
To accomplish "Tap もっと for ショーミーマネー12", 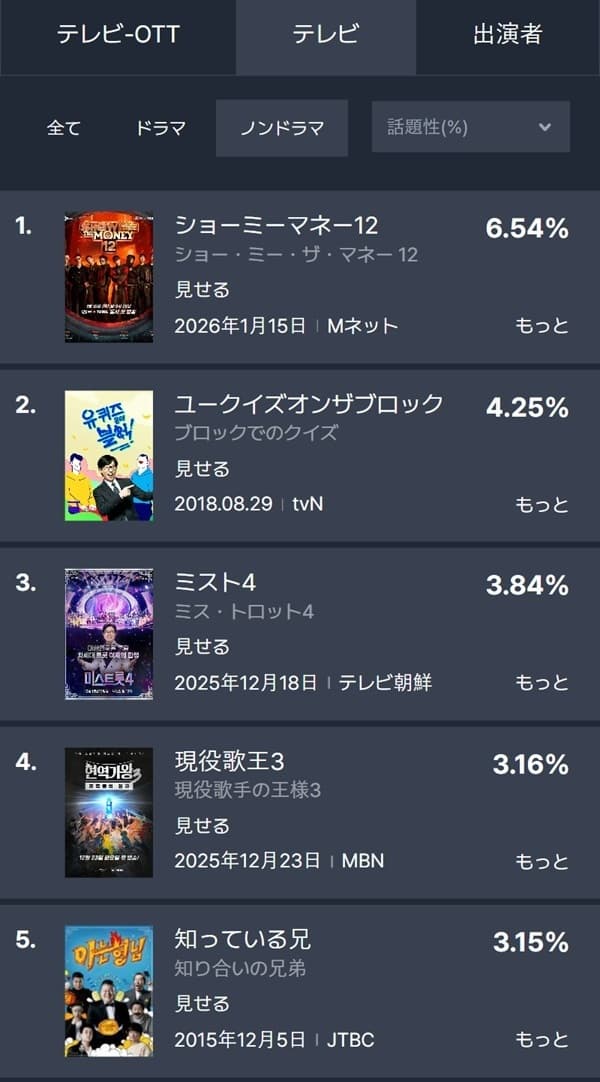I will click(542, 326).
